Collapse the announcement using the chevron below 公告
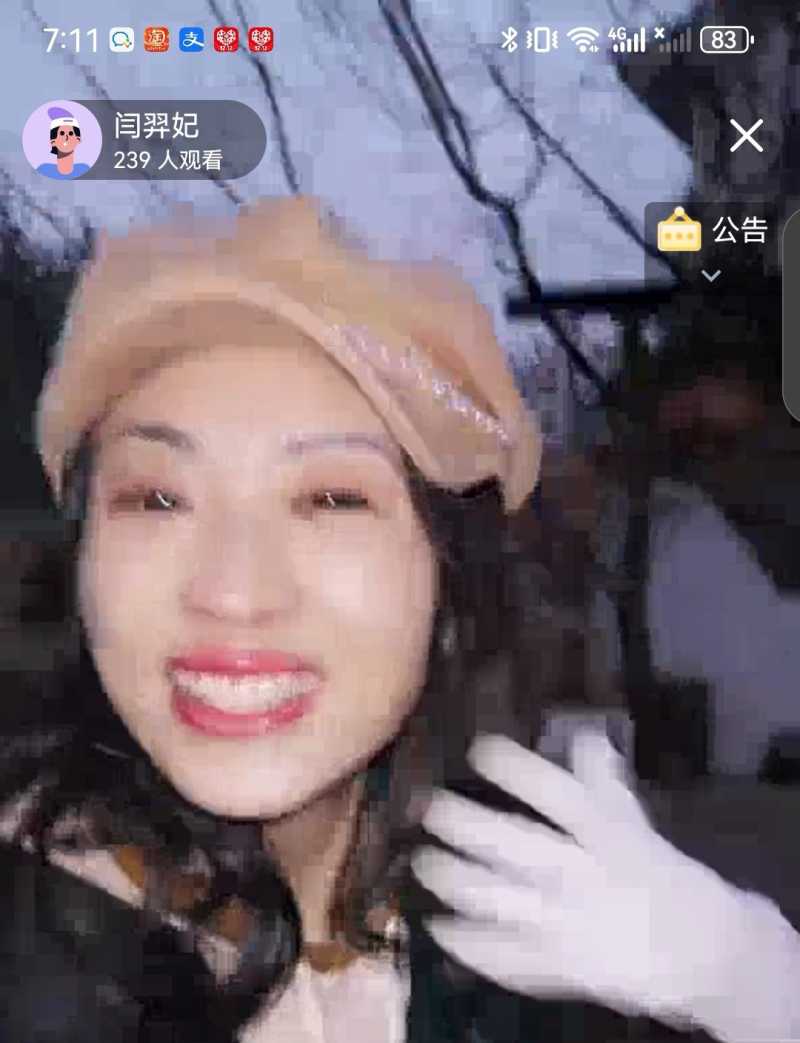800x1043 pixels. point(712,272)
